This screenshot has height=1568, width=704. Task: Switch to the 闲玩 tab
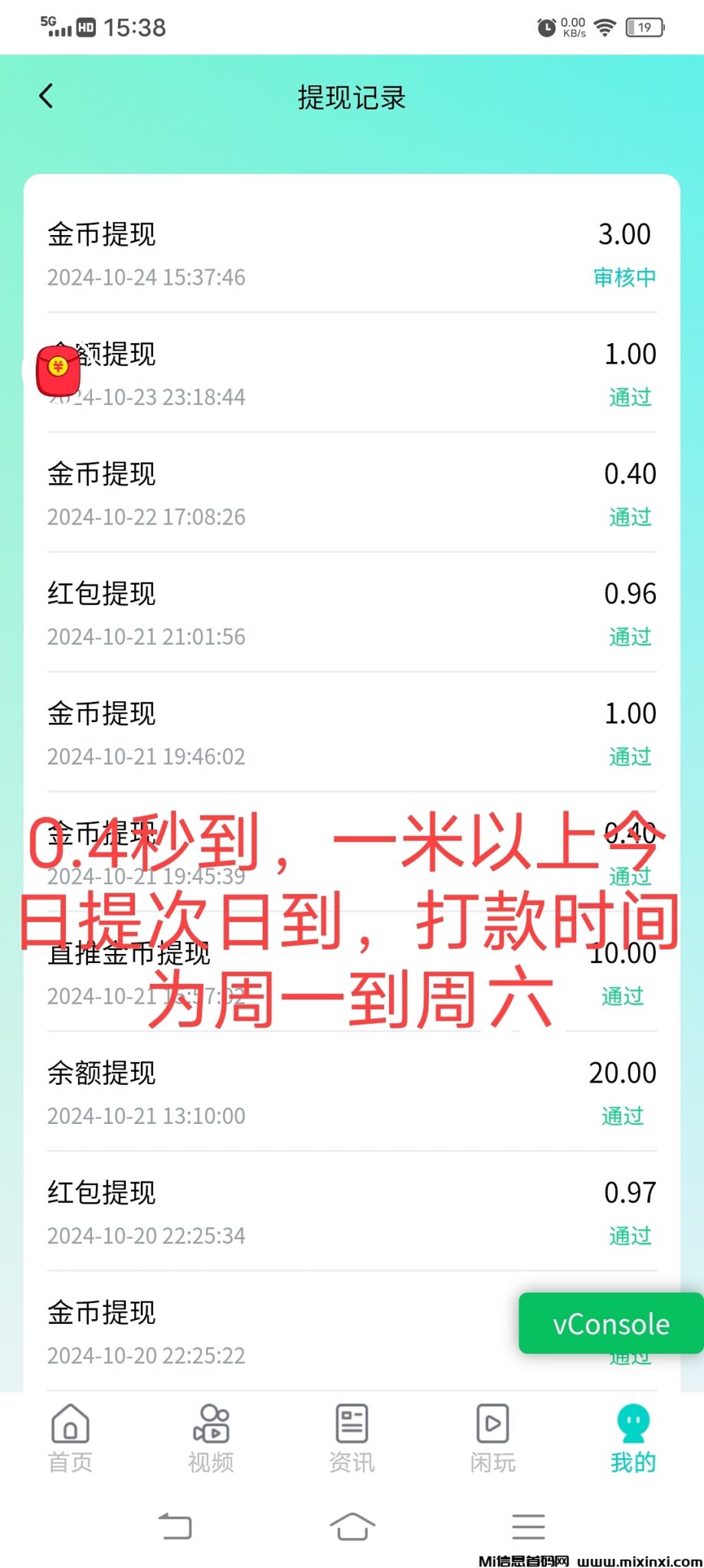[x=493, y=1439]
